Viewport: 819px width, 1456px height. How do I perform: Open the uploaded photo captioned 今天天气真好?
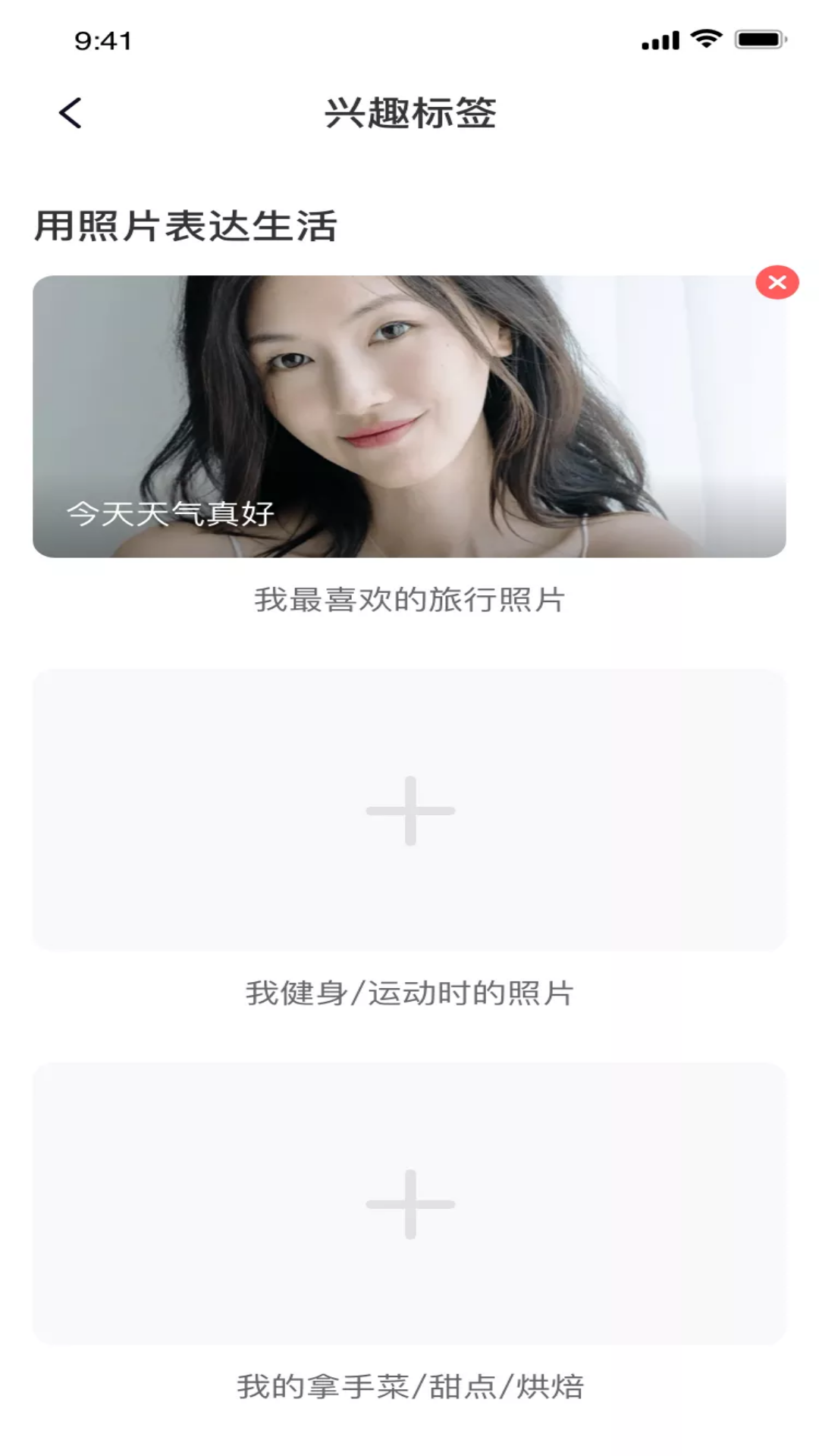pyautogui.click(x=409, y=416)
